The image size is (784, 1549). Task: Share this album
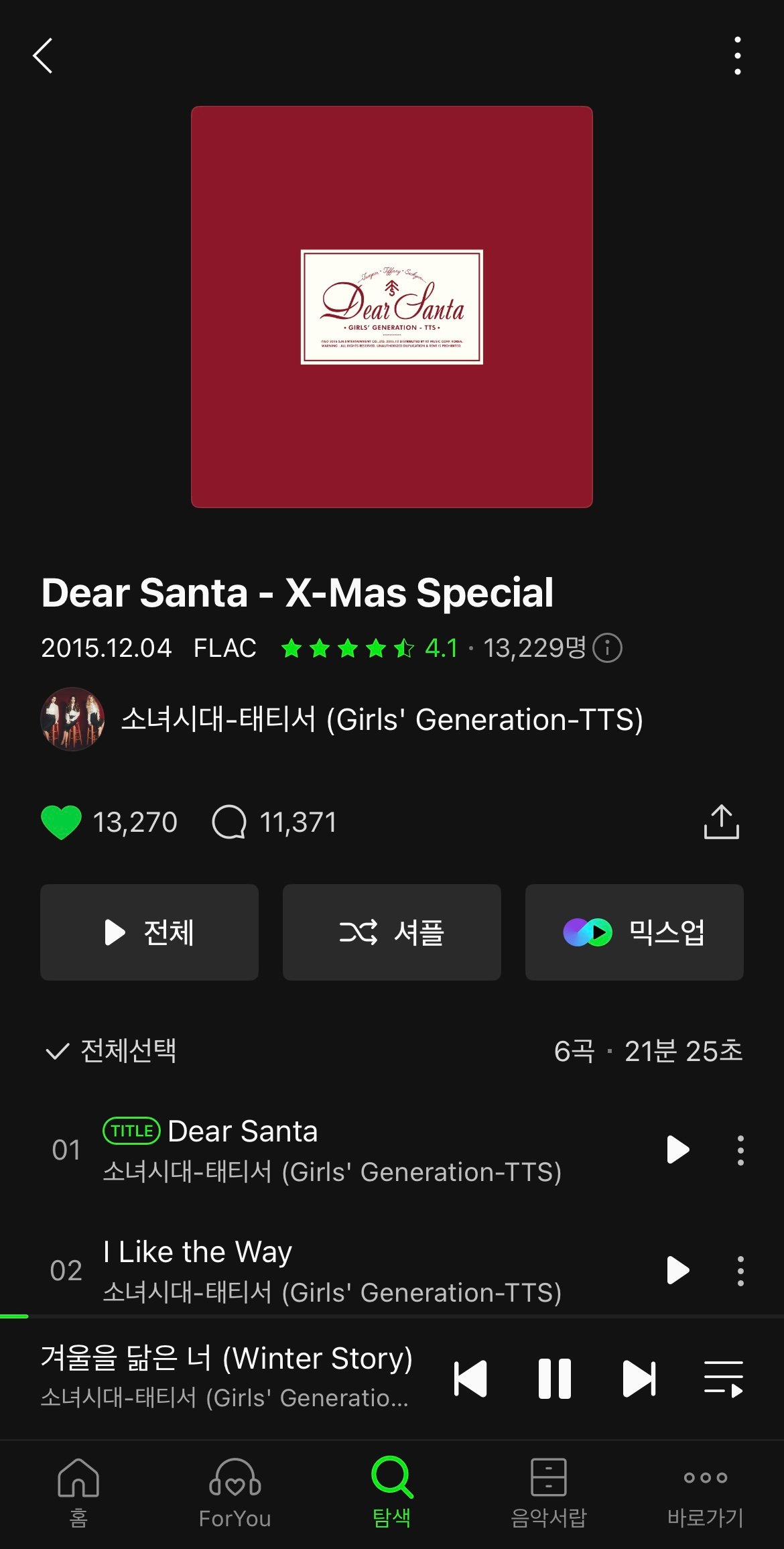[x=721, y=822]
